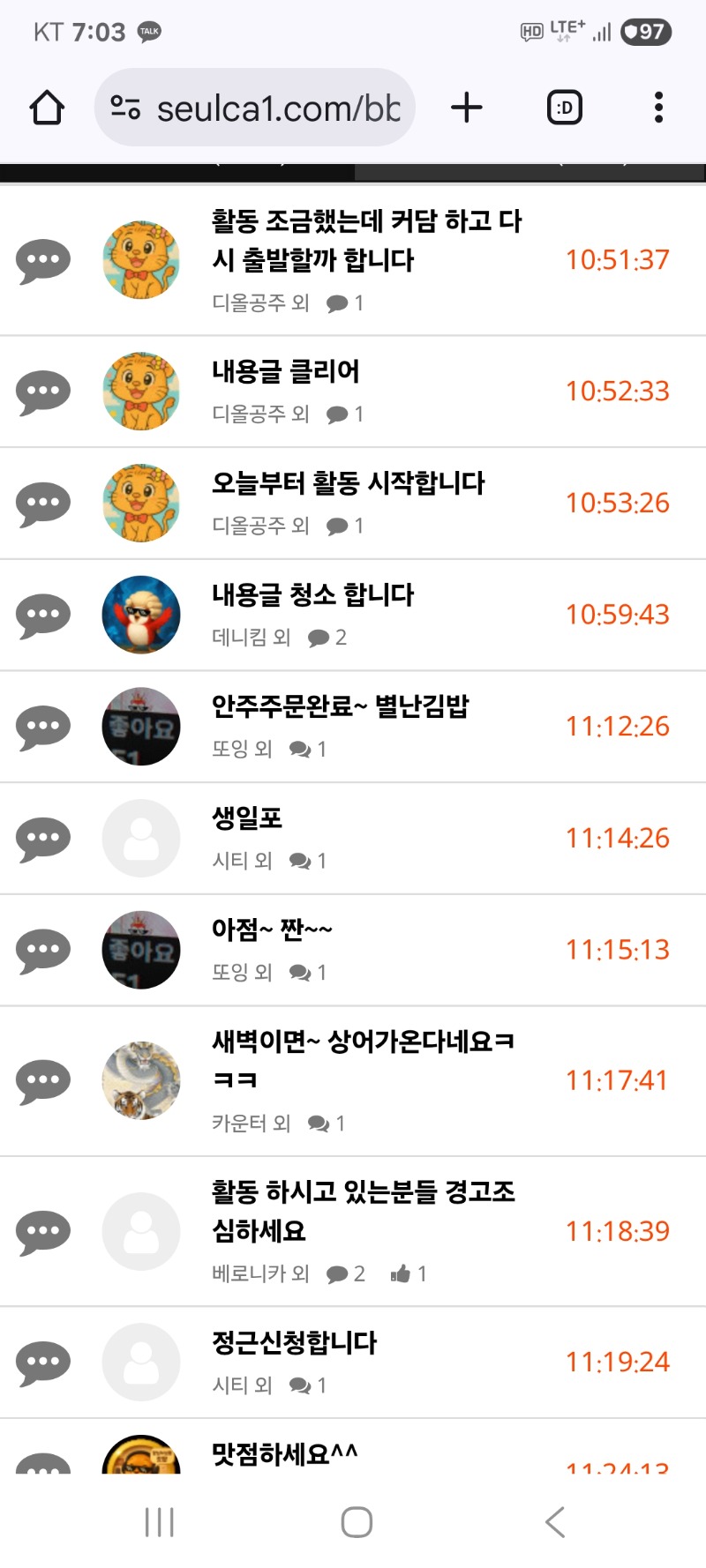The height and width of the screenshot is (1568, 706).
Task: Show recent apps
Action: [160, 1522]
